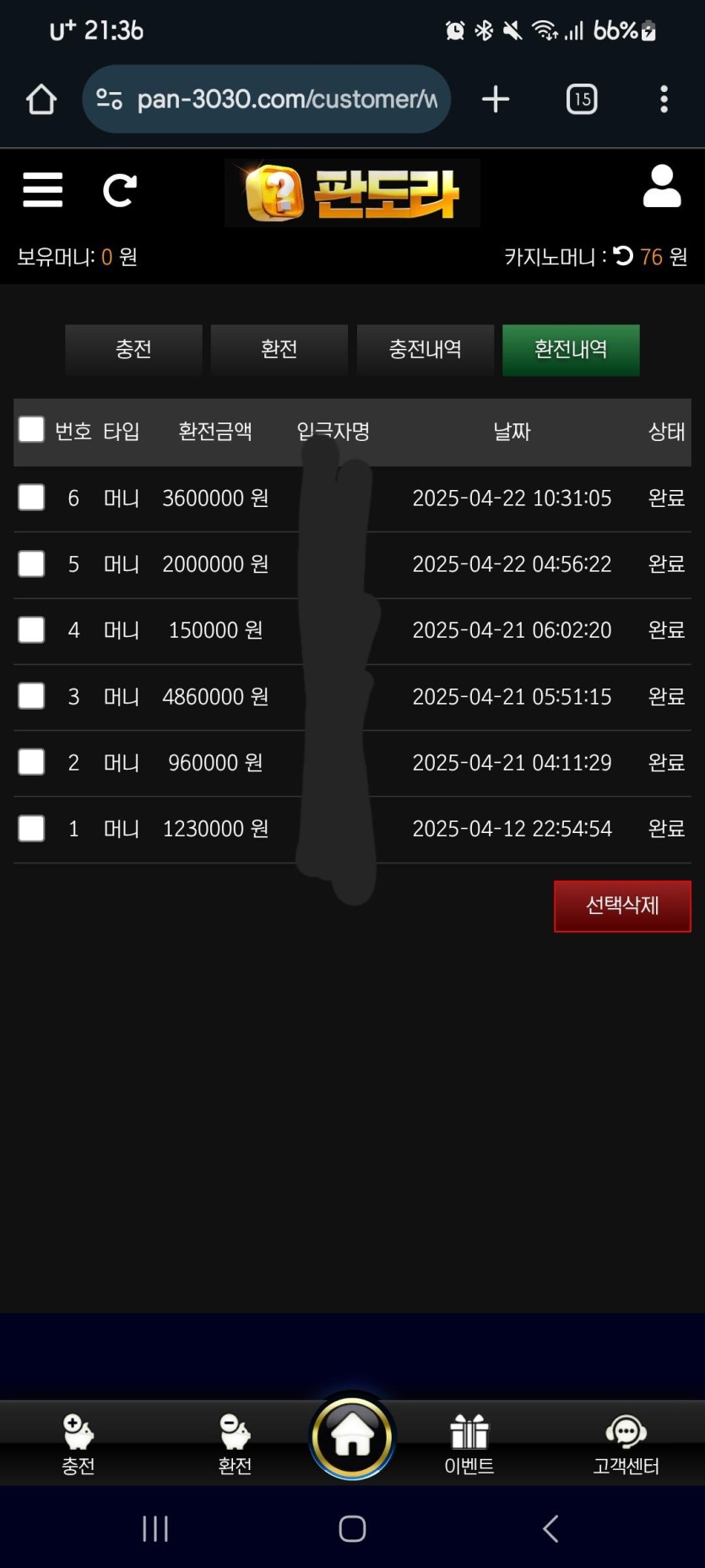The image size is (705, 1568).
Task: Open the browser three-dot menu
Action: [x=664, y=99]
